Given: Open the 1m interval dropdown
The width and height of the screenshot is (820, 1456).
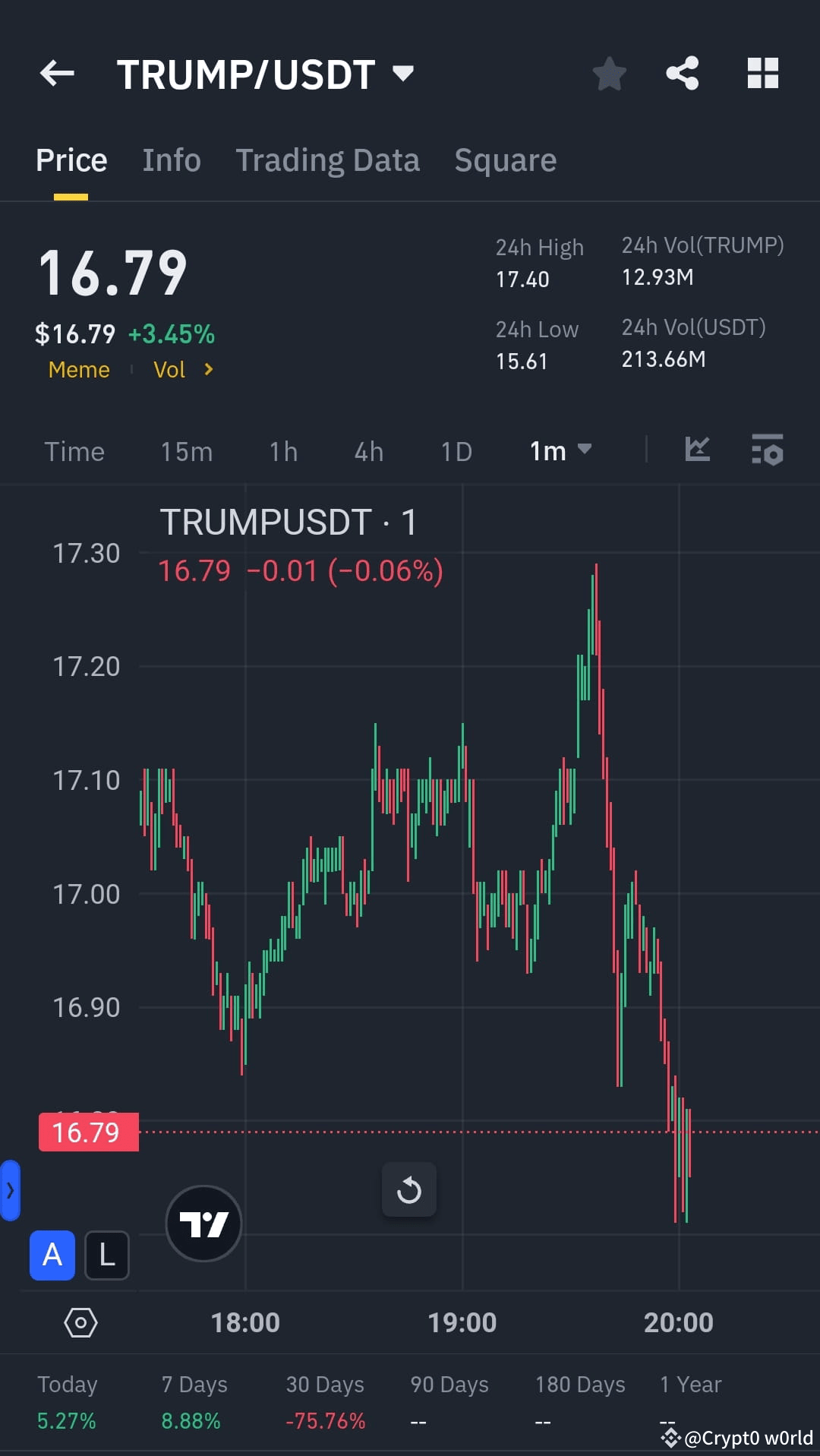Looking at the screenshot, I should pyautogui.click(x=560, y=450).
